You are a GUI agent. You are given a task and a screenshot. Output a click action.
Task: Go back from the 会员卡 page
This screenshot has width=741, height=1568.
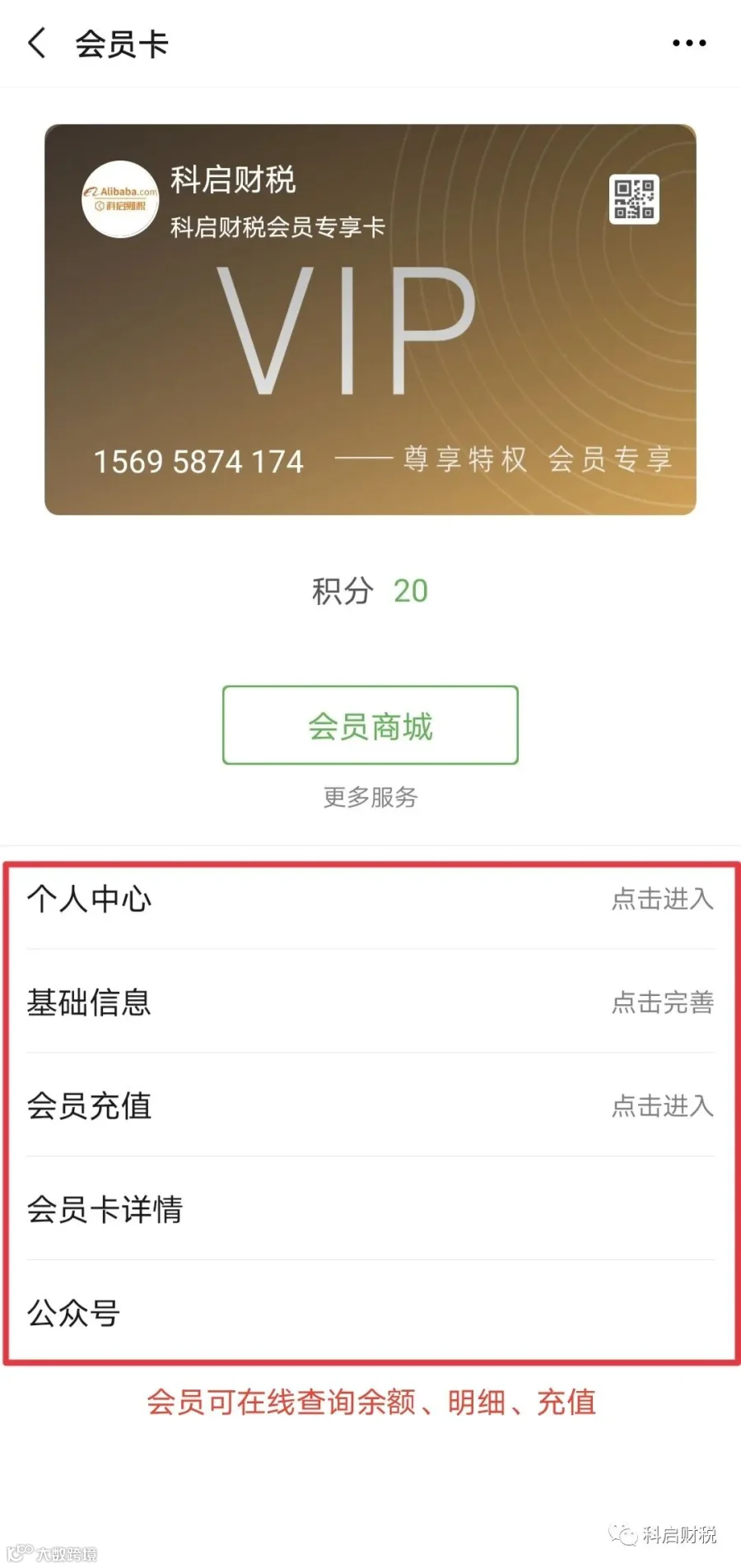click(x=37, y=43)
